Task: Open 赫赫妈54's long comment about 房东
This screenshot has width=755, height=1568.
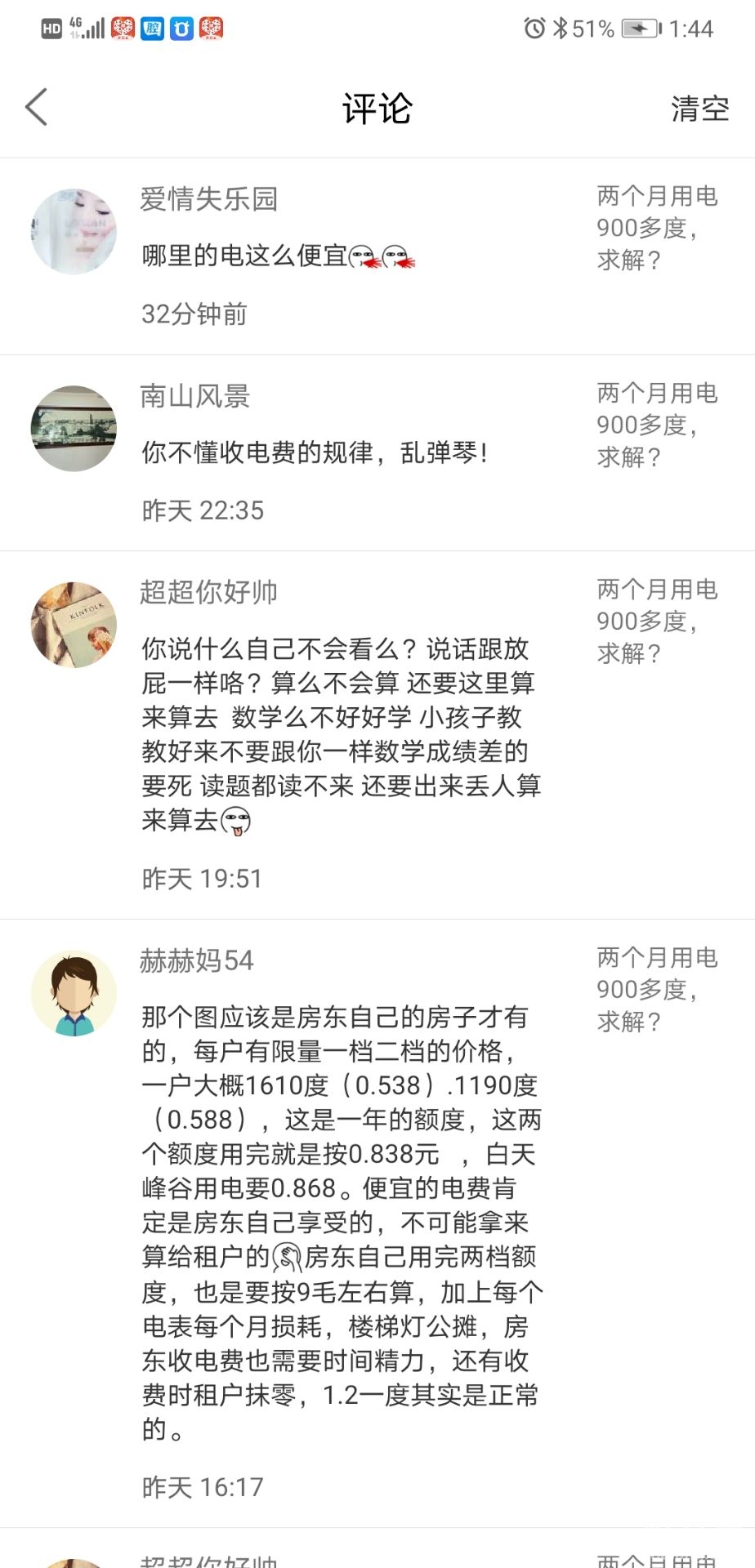Action: (x=341, y=1223)
